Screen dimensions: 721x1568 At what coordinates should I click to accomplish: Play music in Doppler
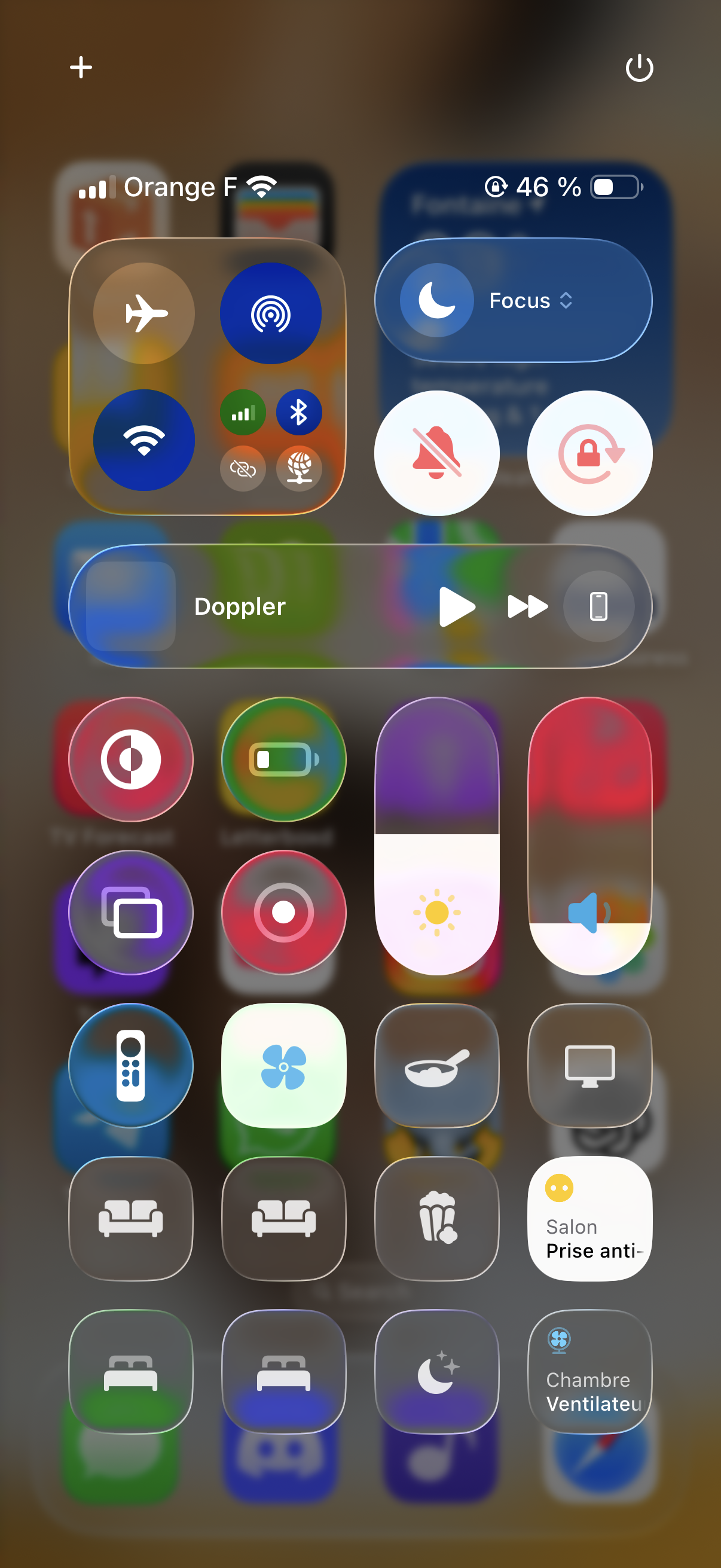tap(456, 606)
